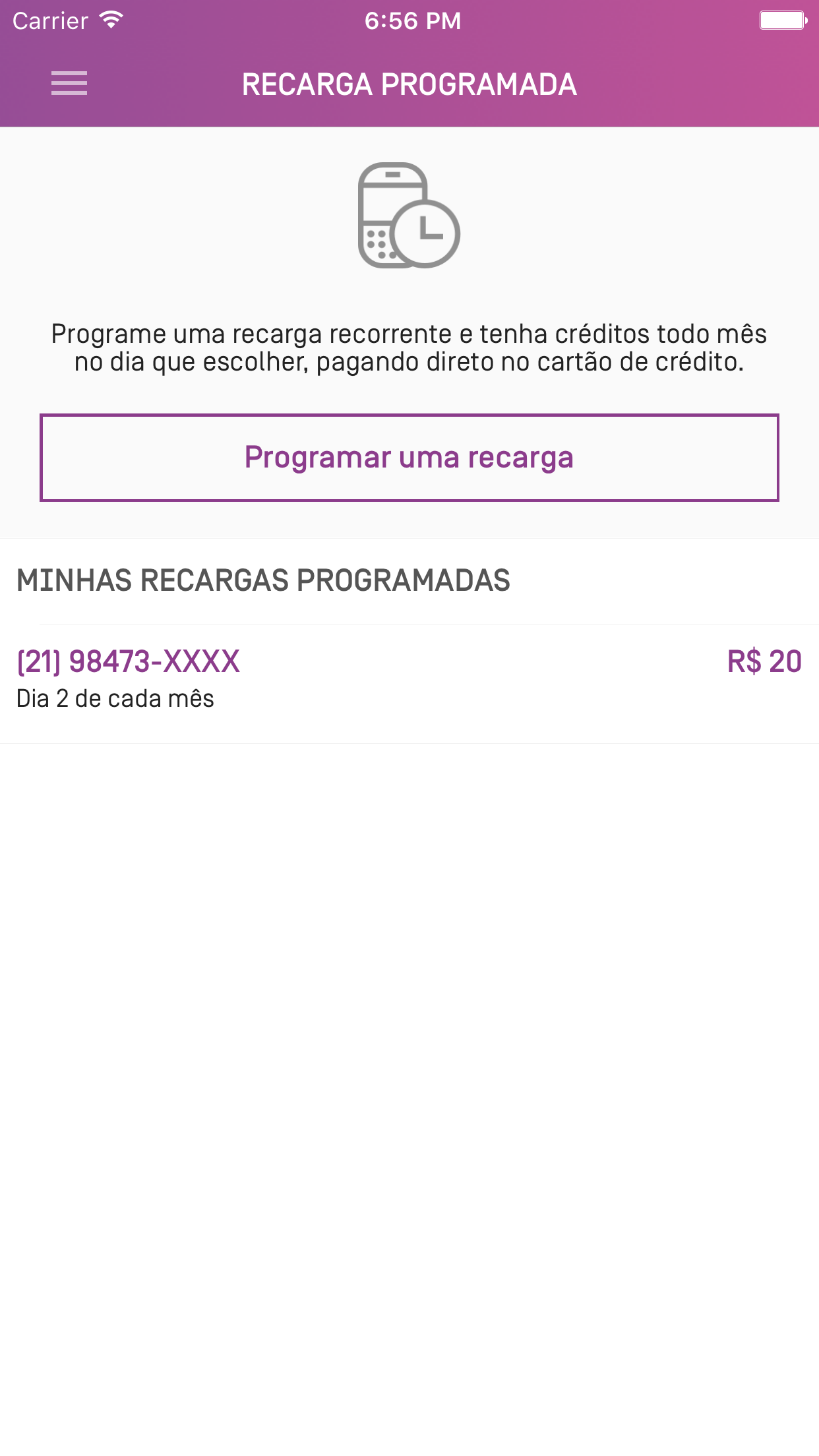Click the hamburger icon in the header

tap(68, 84)
